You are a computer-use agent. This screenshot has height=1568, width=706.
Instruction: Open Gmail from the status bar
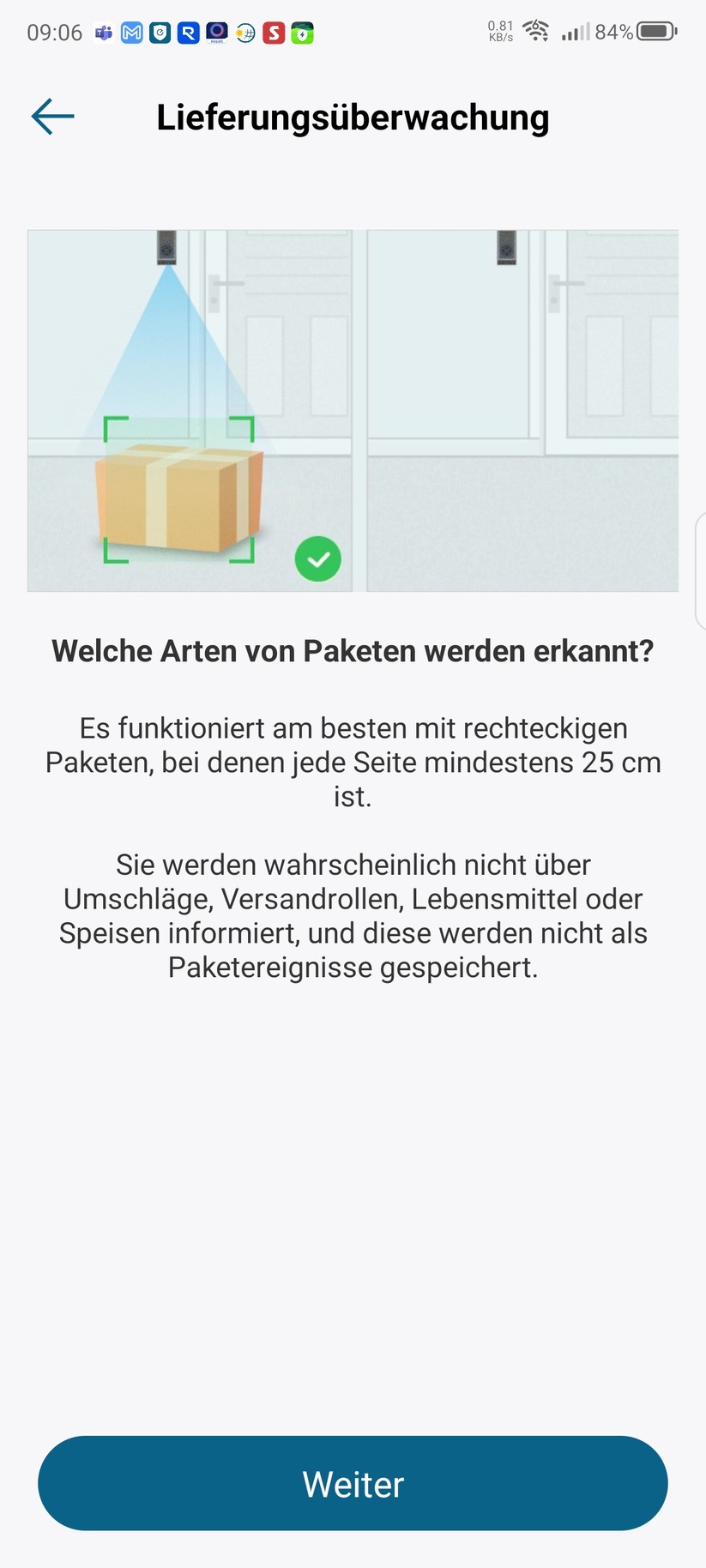tap(132, 33)
